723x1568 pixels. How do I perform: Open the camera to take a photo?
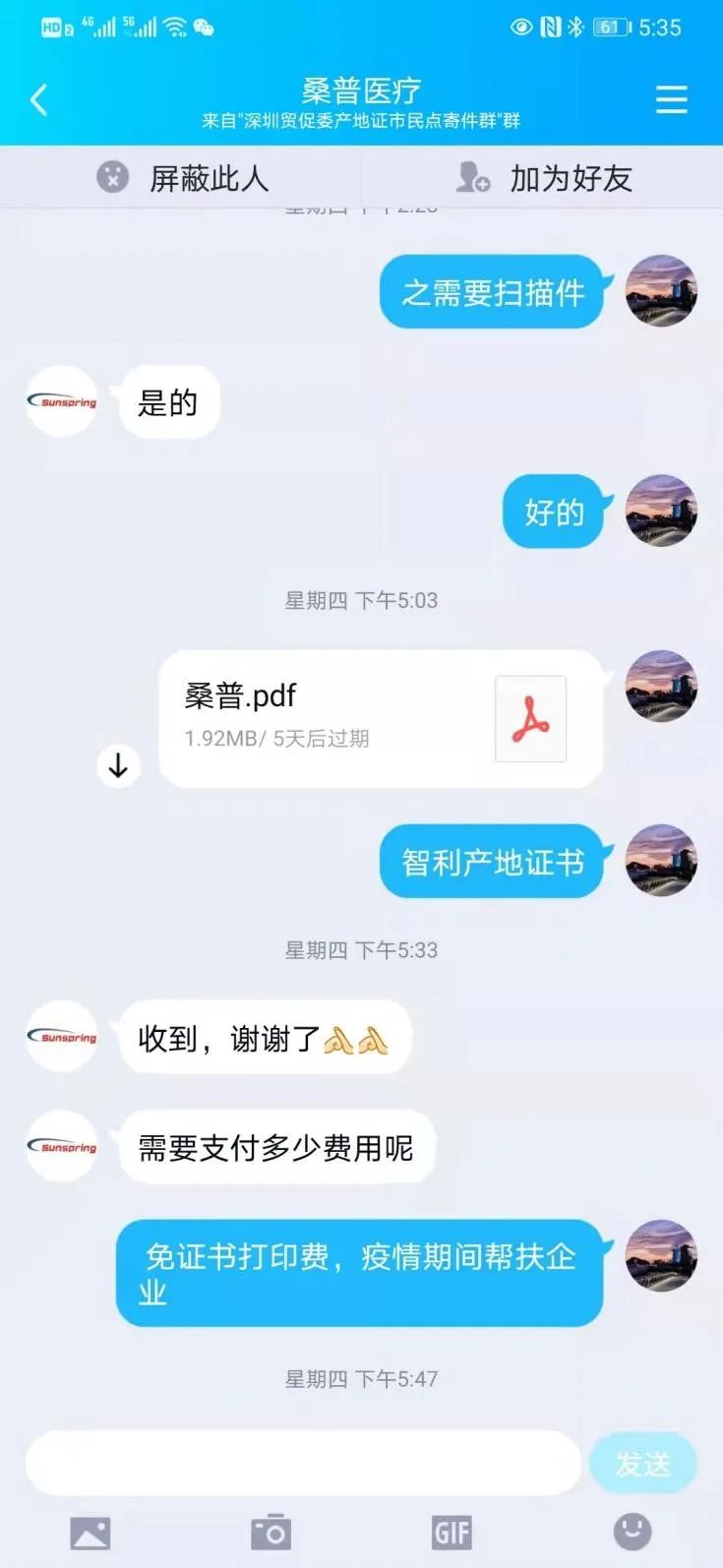coord(271,1533)
